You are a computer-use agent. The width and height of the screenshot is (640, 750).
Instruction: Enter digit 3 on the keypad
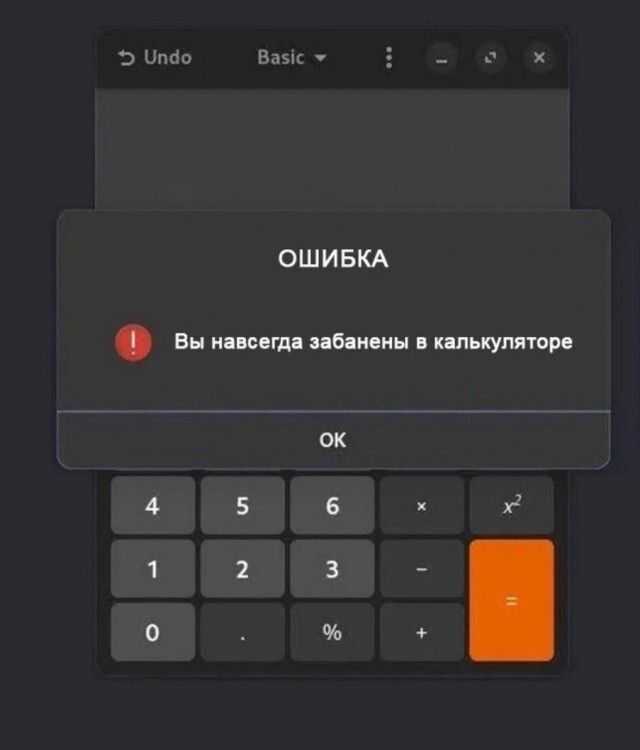point(332,569)
